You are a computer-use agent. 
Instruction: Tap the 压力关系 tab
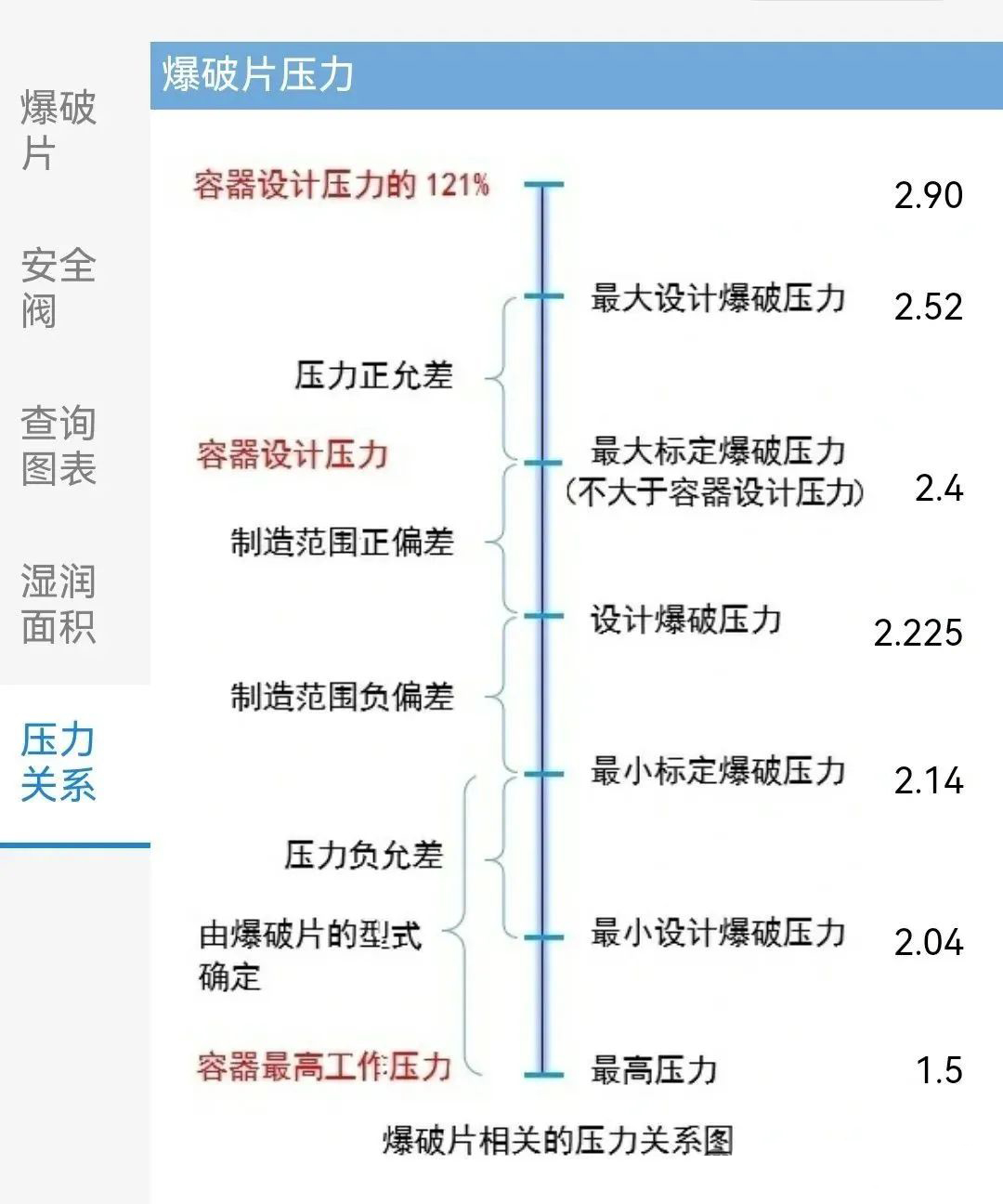coord(59,763)
